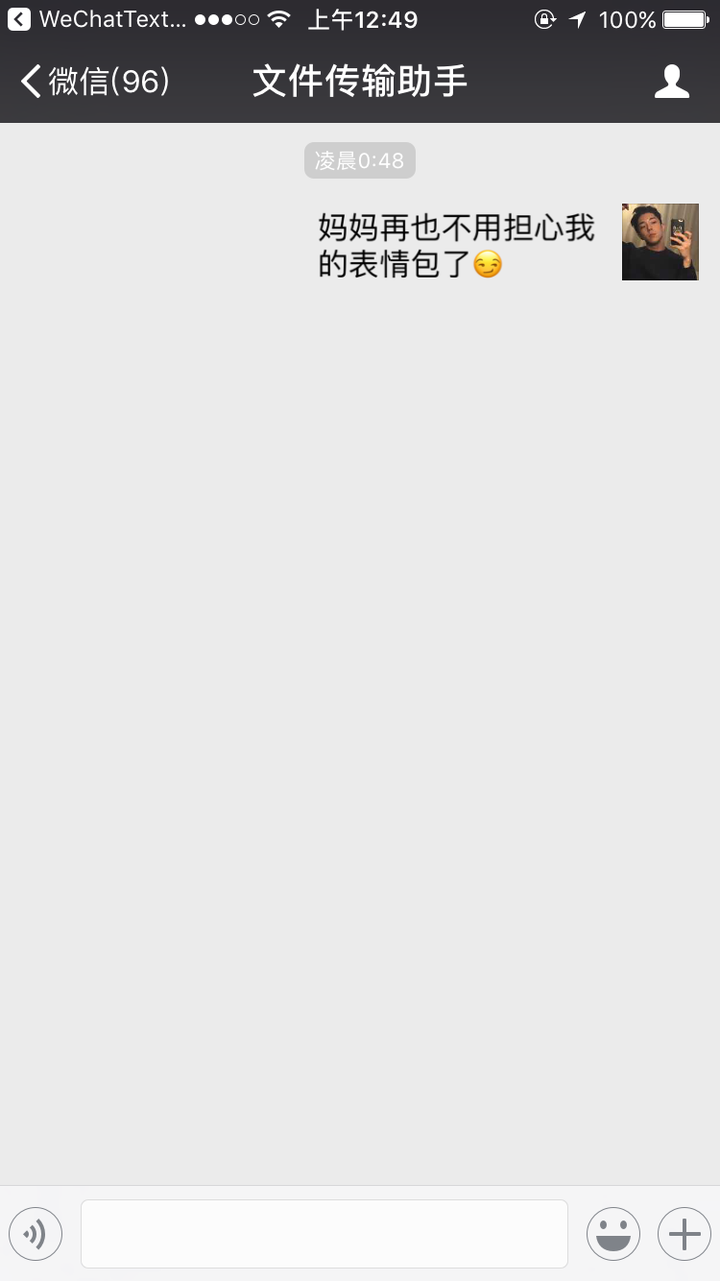720x1281 pixels.
Task: Focus the message text field
Action: click(324, 1234)
